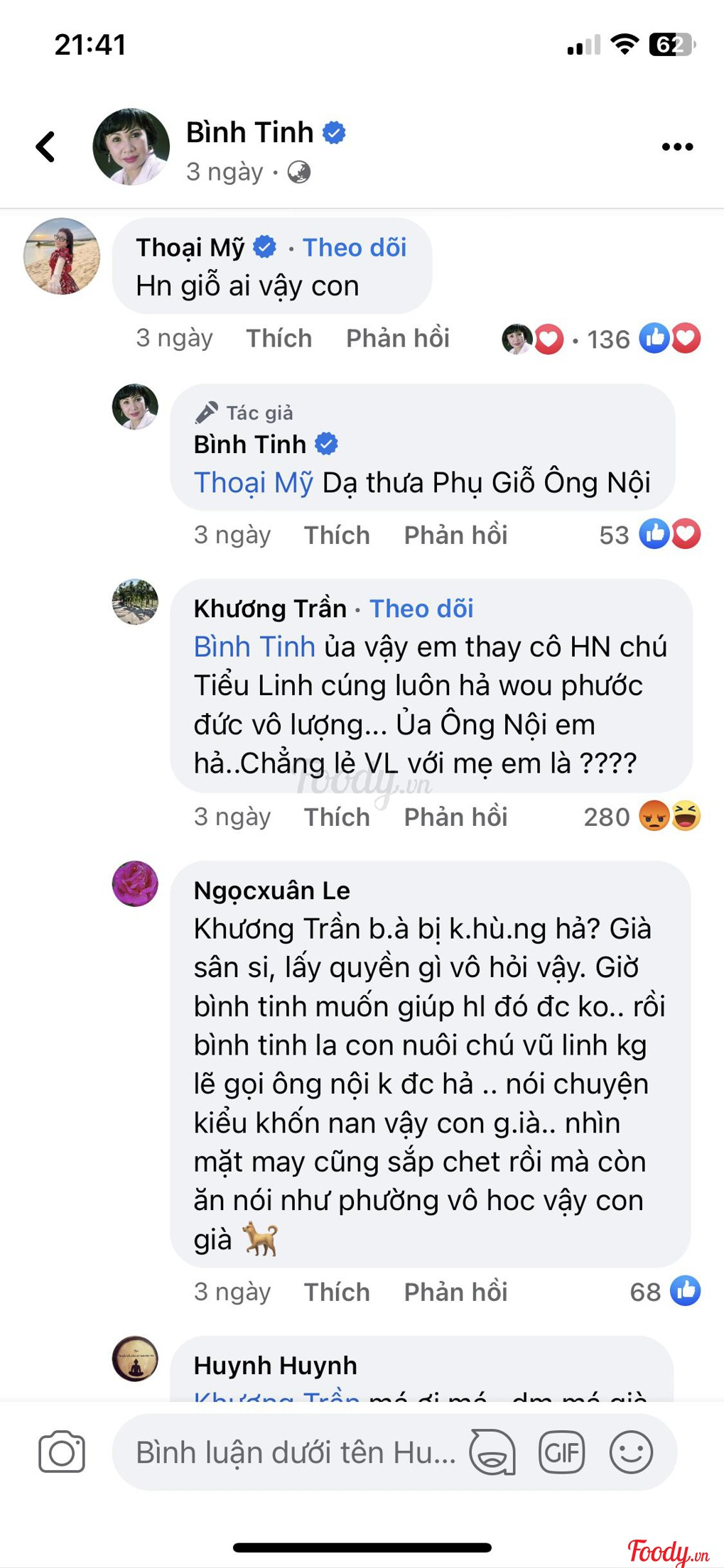The width and height of the screenshot is (724, 1568).
Task: Go back with the header arrow
Action: coord(46,147)
